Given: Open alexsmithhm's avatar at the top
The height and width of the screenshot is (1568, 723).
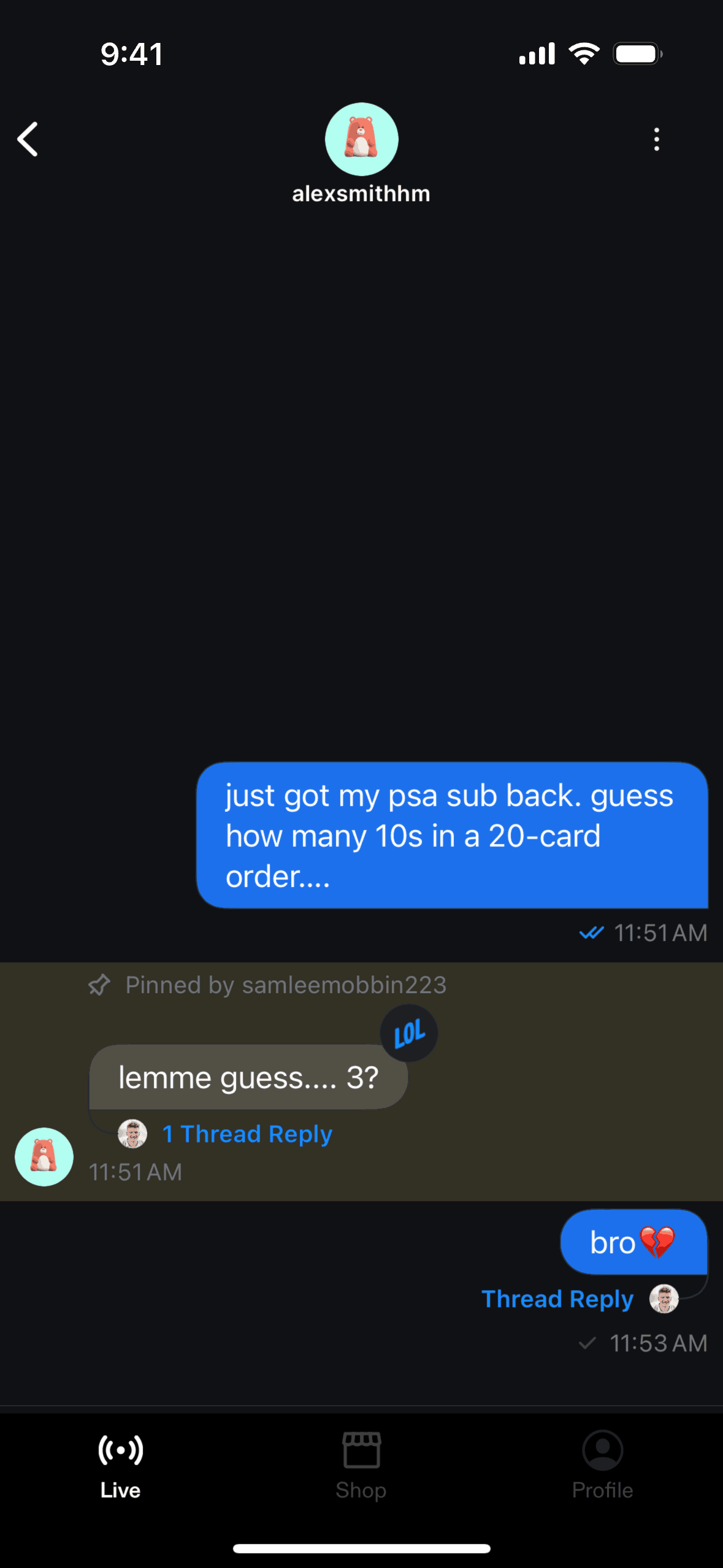Looking at the screenshot, I should point(361,139).
